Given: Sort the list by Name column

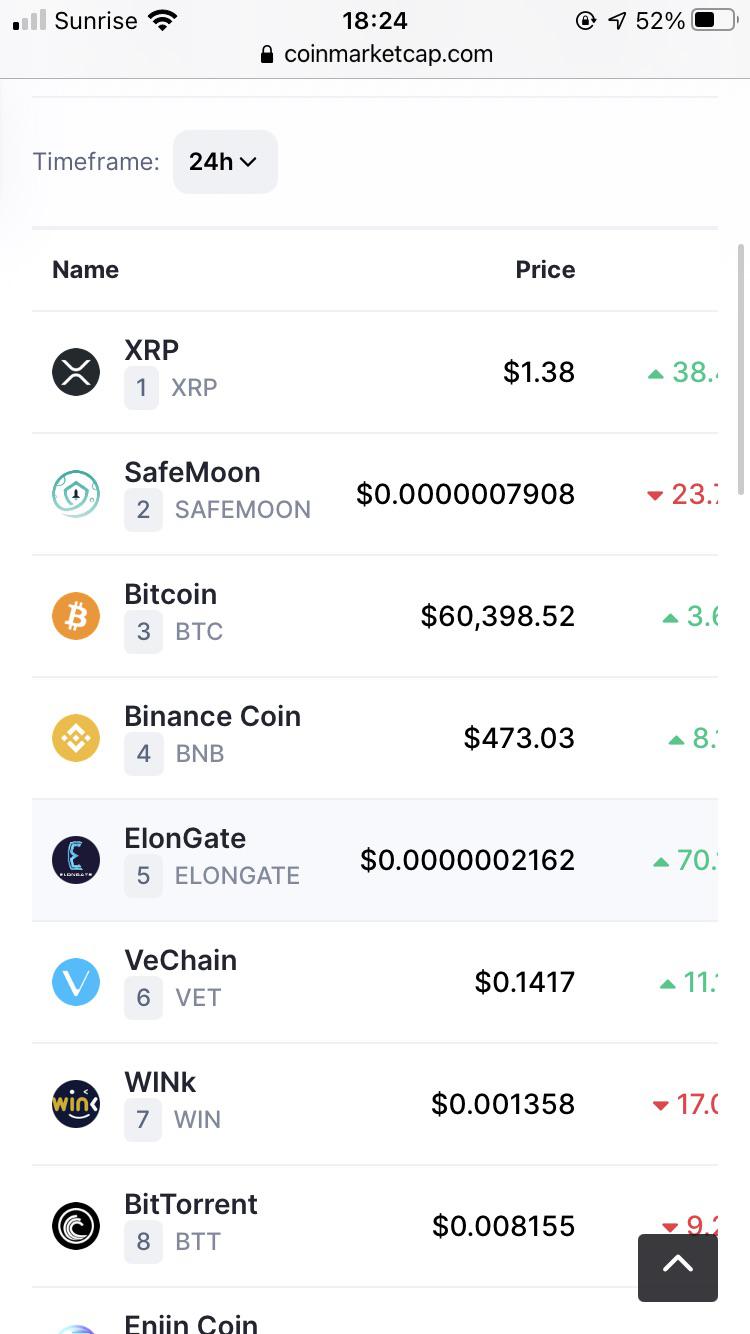Looking at the screenshot, I should [x=85, y=270].
